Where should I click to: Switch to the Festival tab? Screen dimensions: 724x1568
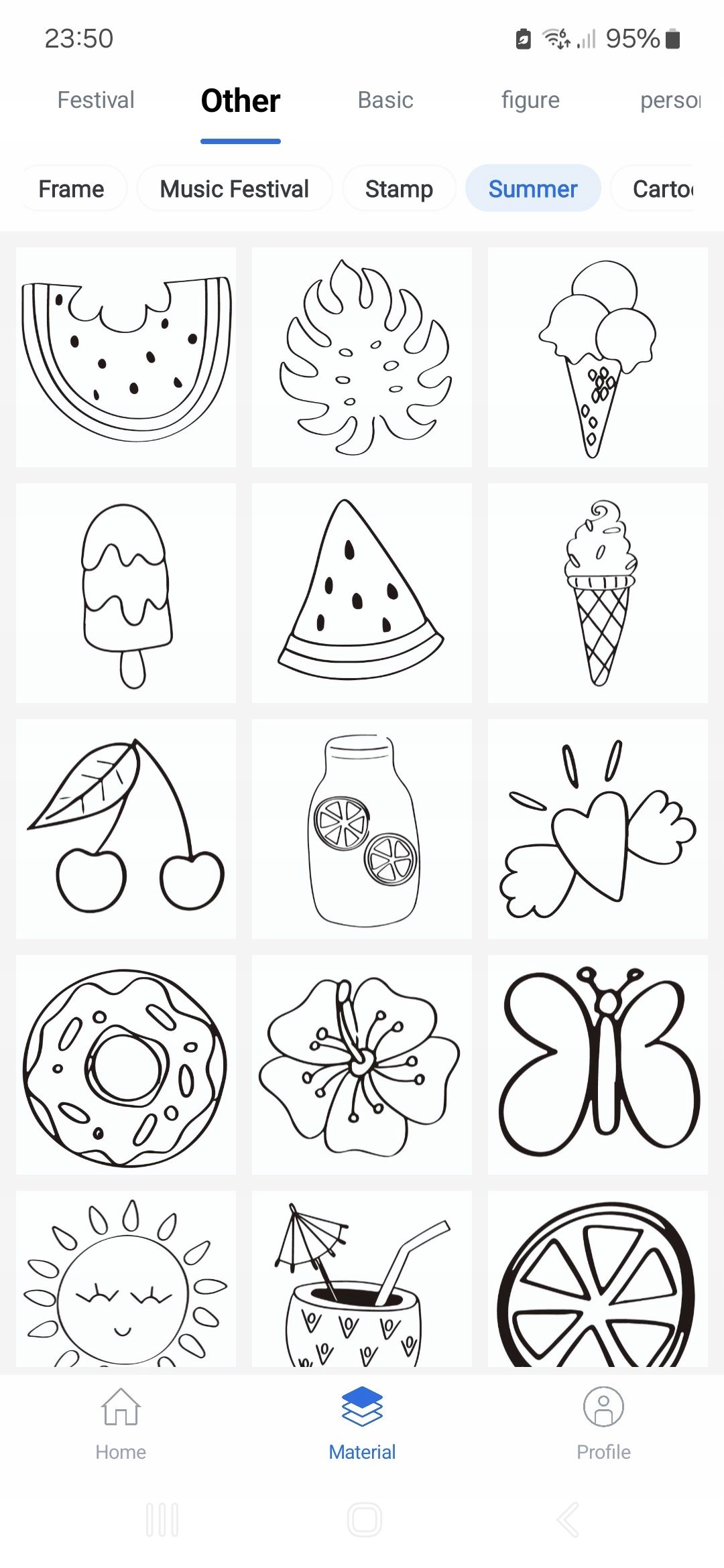coord(96,101)
